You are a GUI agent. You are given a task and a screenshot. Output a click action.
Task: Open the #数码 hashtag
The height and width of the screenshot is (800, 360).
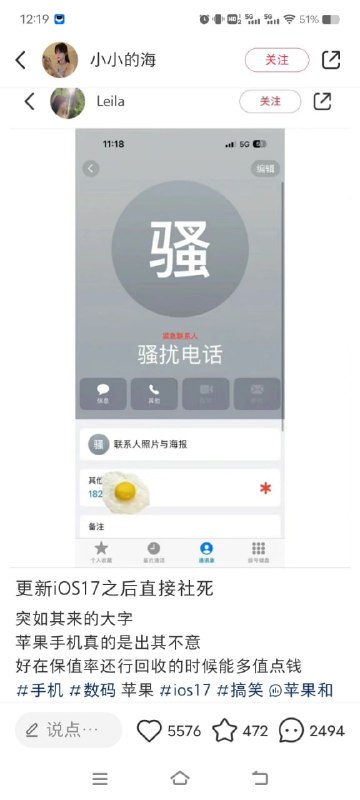point(92,691)
